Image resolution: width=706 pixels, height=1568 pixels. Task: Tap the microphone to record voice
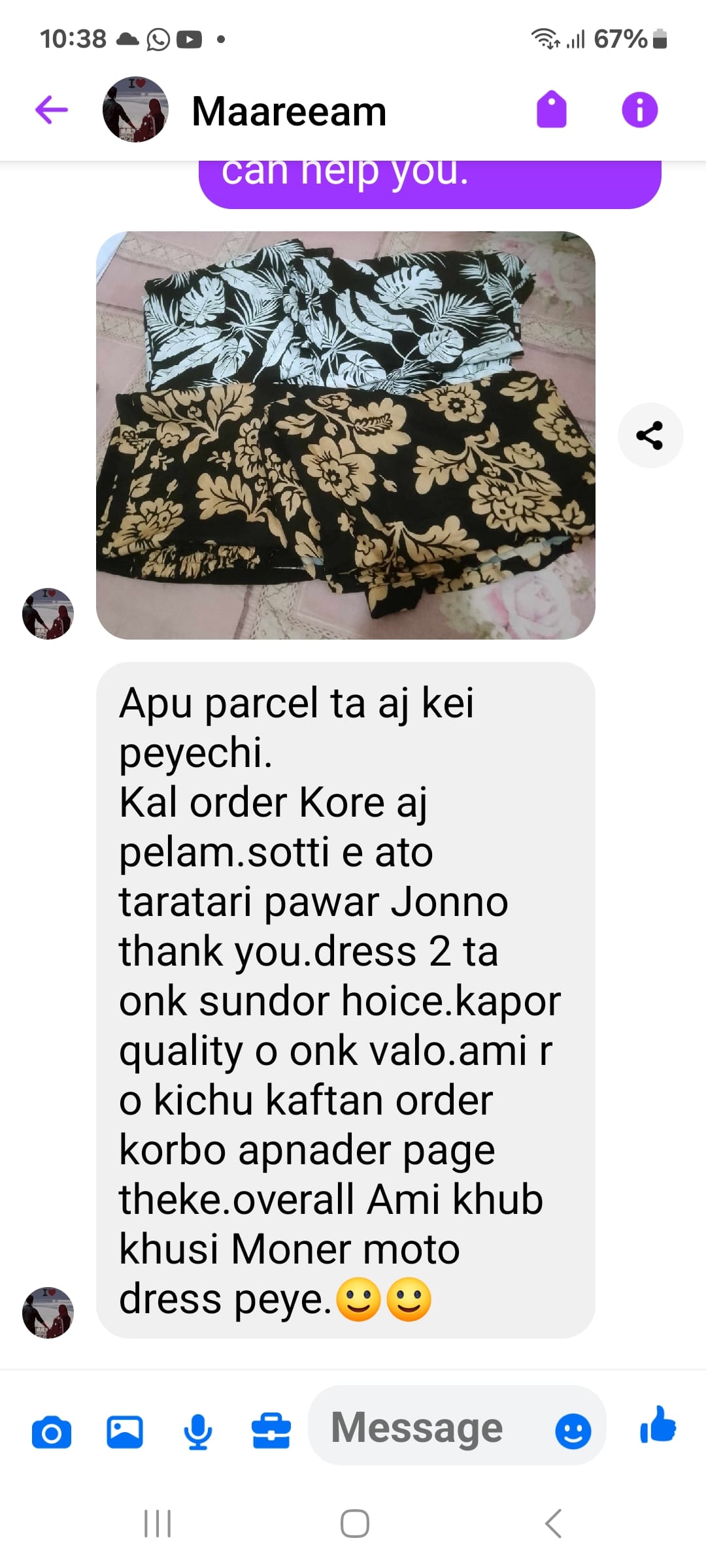197,1432
